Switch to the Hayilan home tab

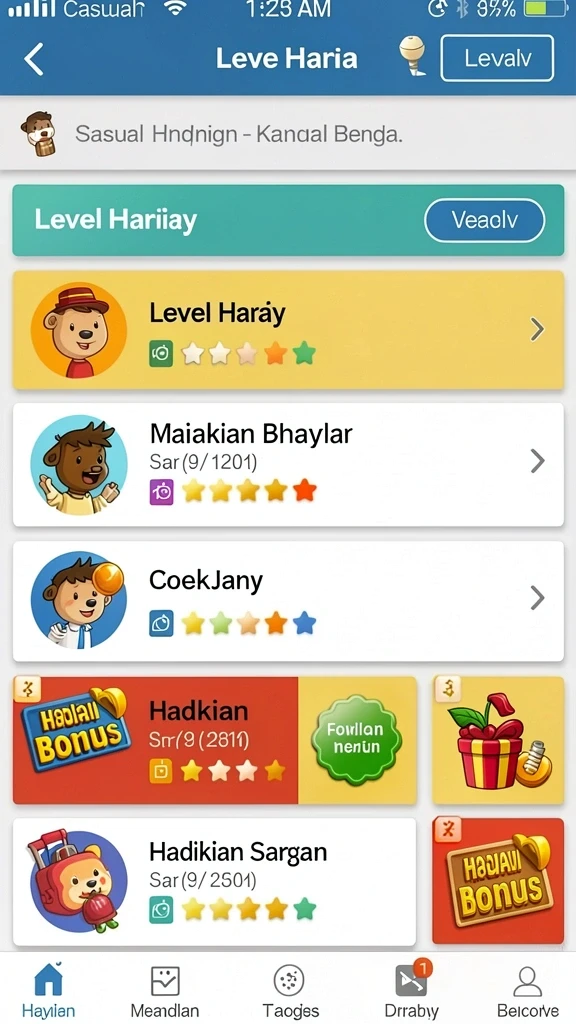pyautogui.click(x=48, y=989)
